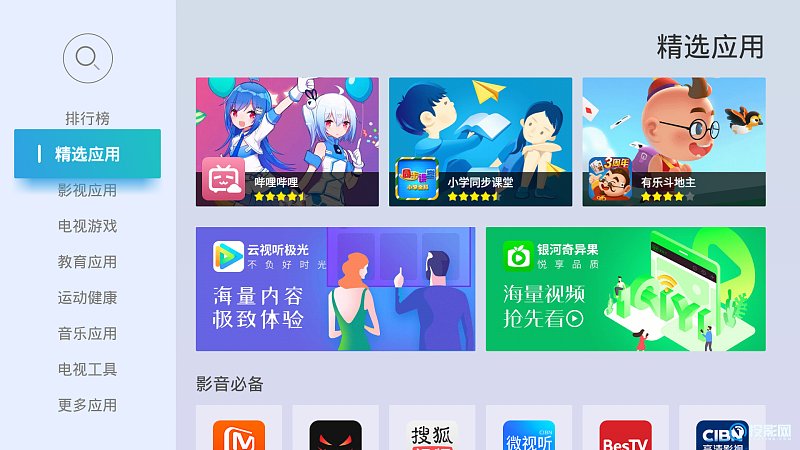Image resolution: width=800 pixels, height=450 pixels.
Task: Open 电视游戏 category
Action: tap(87, 226)
